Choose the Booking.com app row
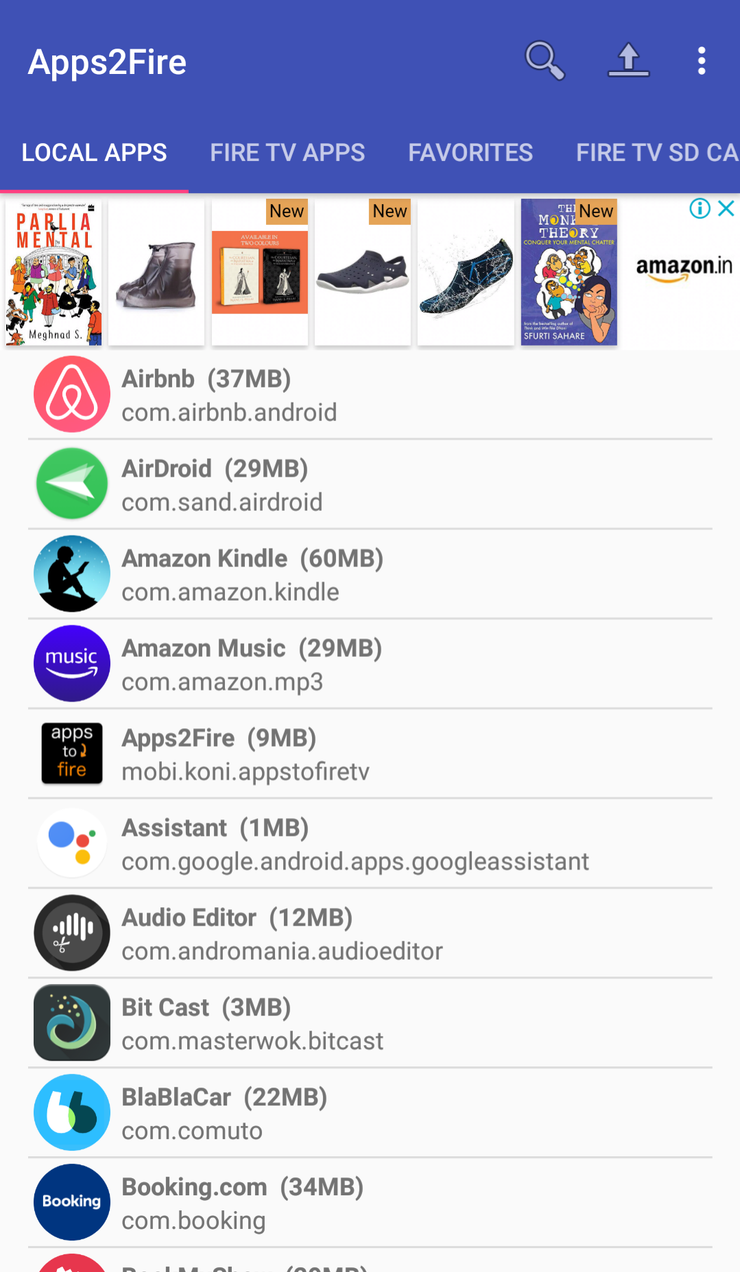The height and width of the screenshot is (1272, 740). tap(370, 1203)
